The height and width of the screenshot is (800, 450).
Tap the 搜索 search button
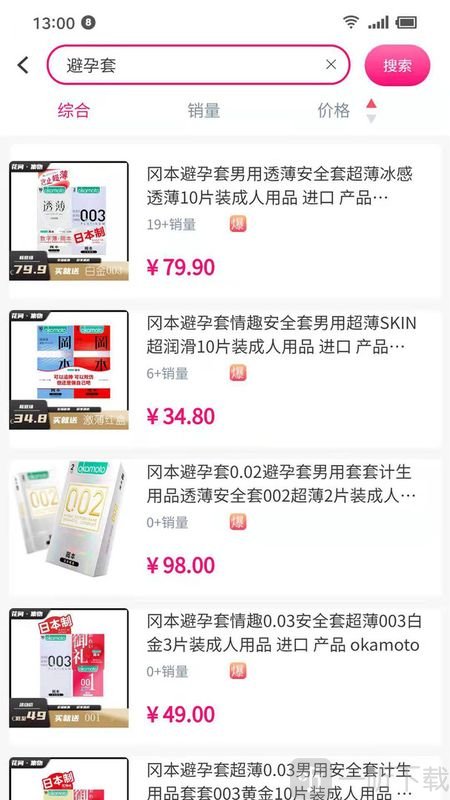click(x=397, y=65)
